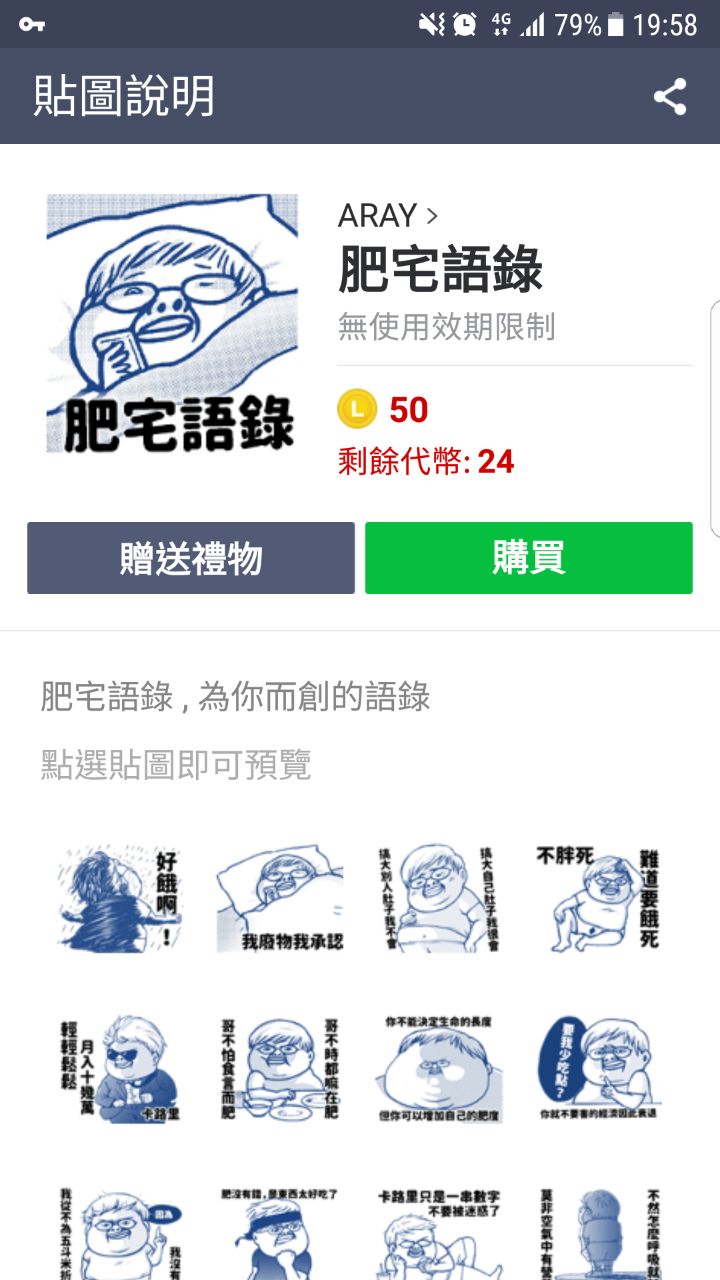Preview the 哥不怕食言而肥 sticker
This screenshot has width=720, height=1280.
tap(280, 1069)
